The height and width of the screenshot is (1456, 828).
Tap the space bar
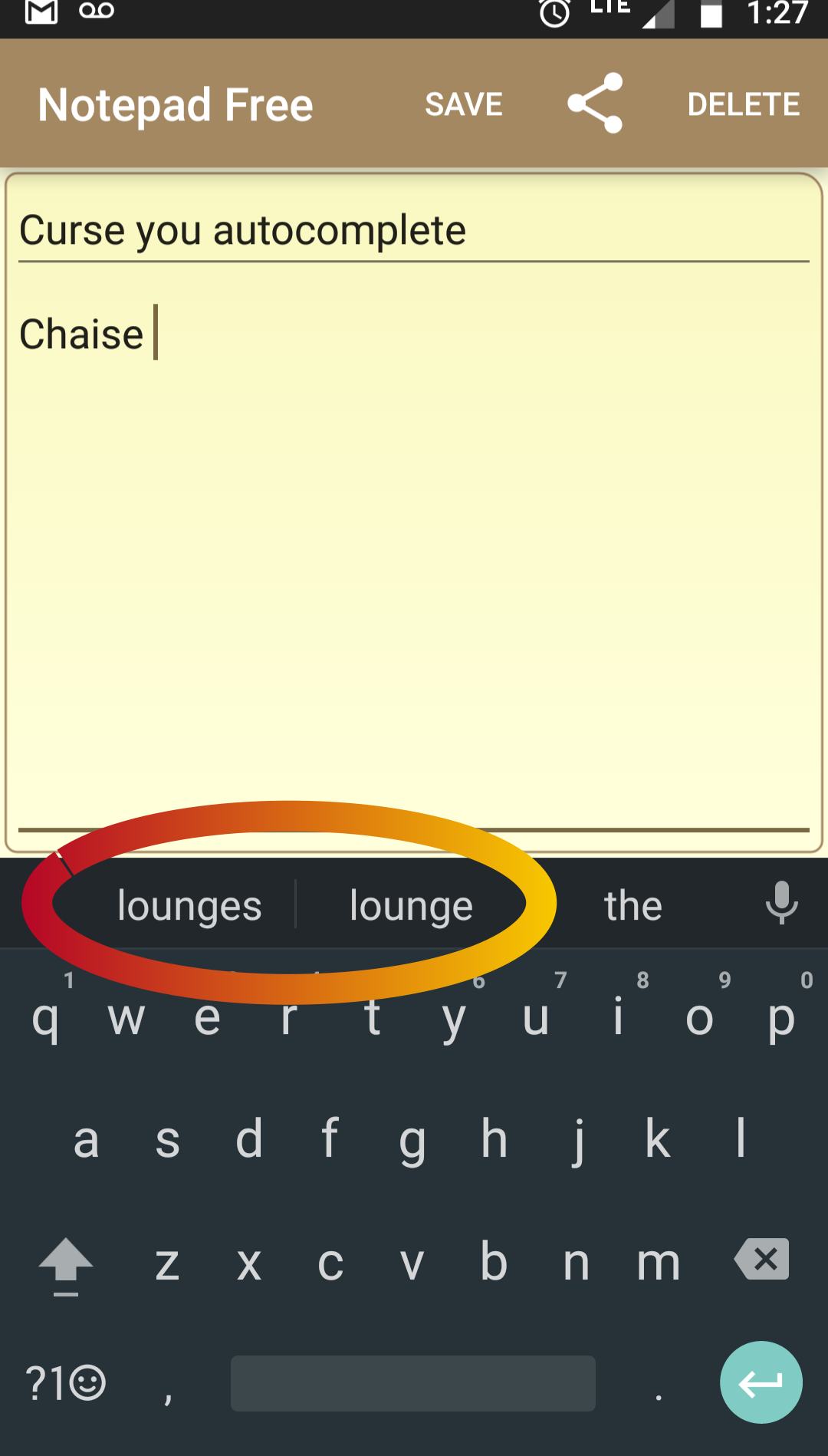click(413, 1383)
